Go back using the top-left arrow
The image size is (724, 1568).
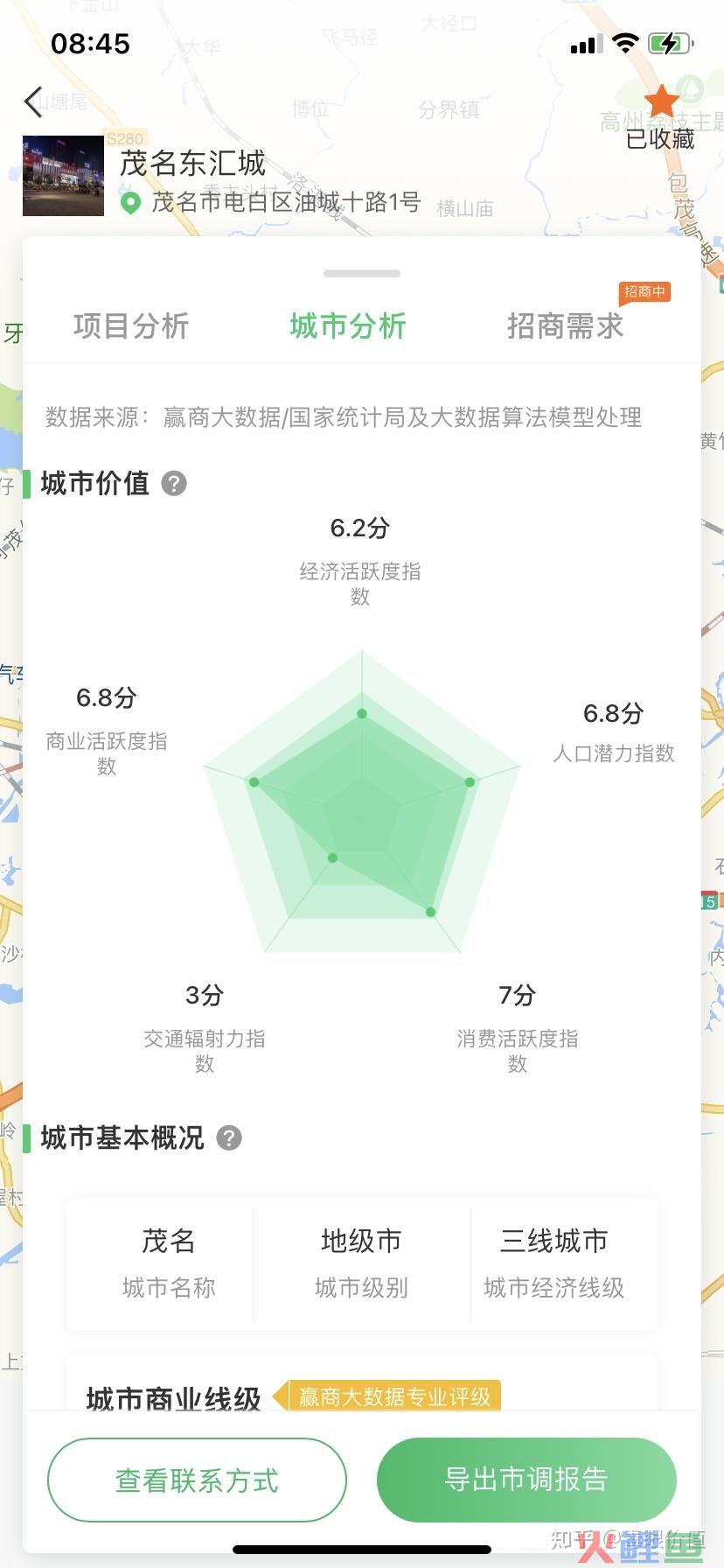(x=33, y=101)
